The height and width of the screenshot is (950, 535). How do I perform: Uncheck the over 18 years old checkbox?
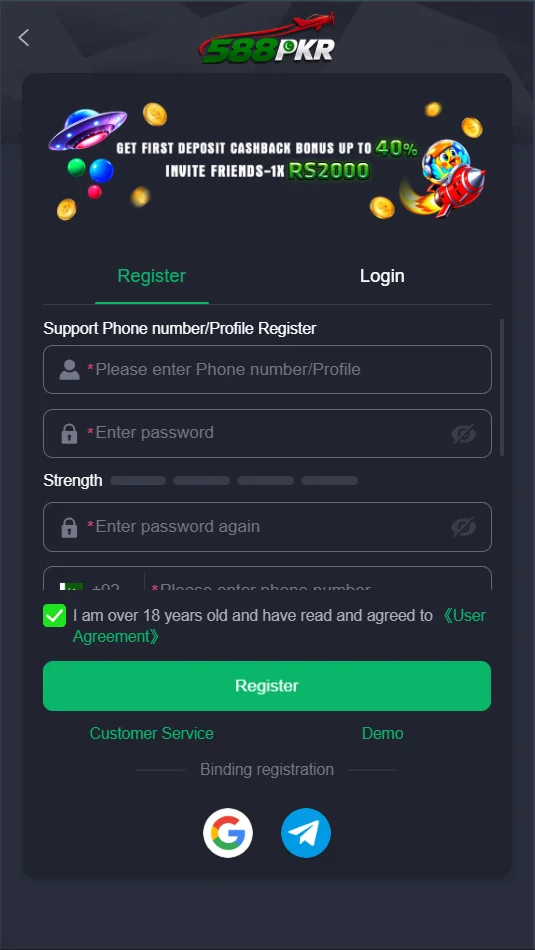[55, 616]
